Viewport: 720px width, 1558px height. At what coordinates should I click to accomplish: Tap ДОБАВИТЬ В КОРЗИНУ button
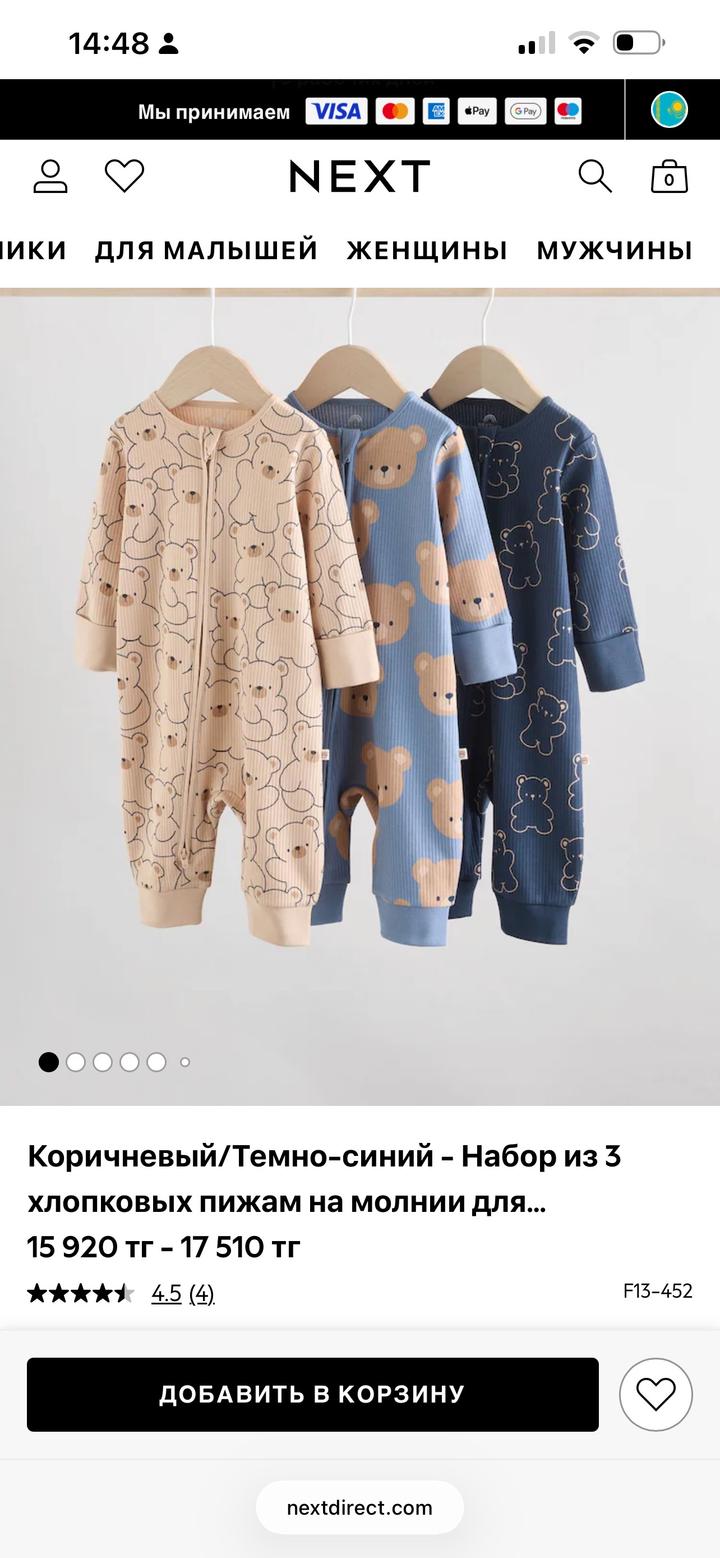point(312,1394)
